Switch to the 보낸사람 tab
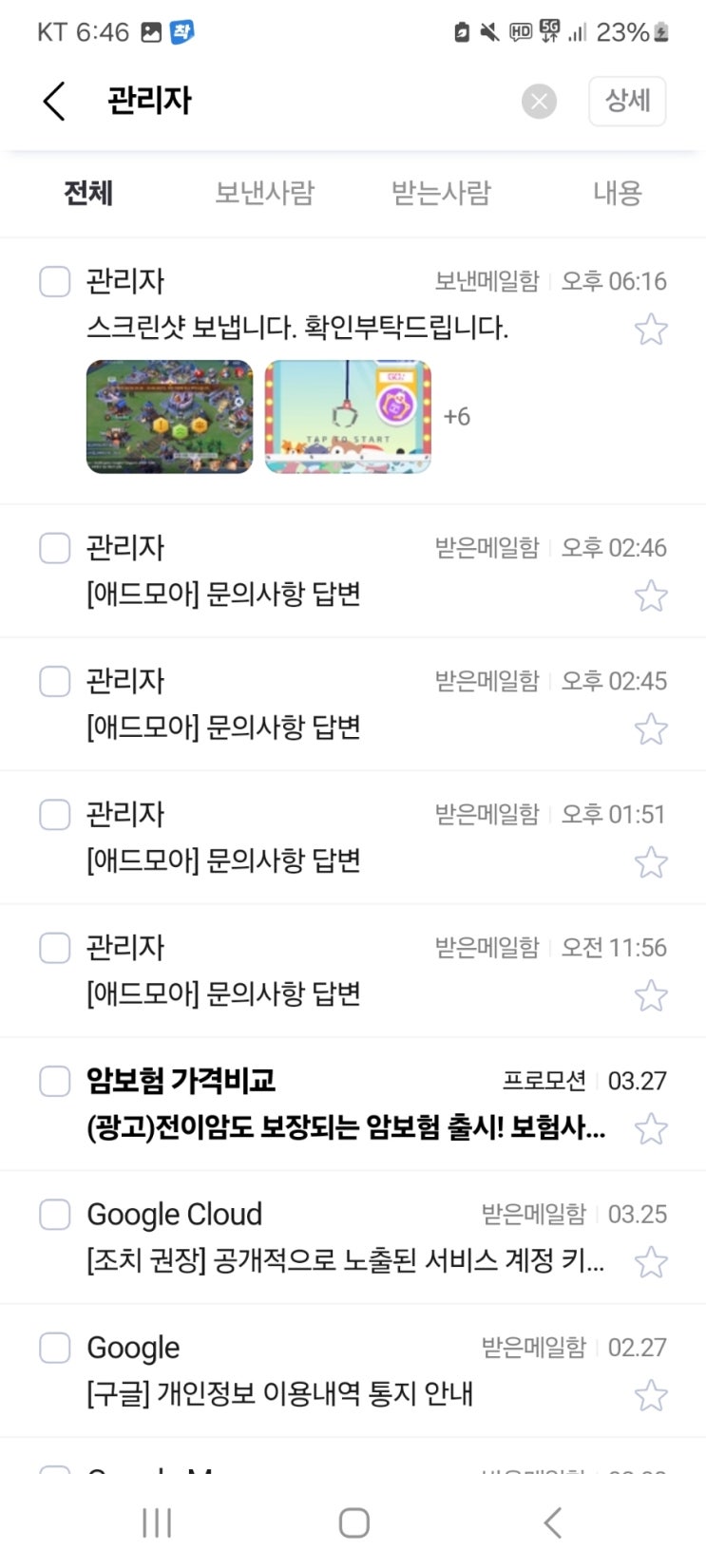706x1568 pixels. click(x=264, y=193)
